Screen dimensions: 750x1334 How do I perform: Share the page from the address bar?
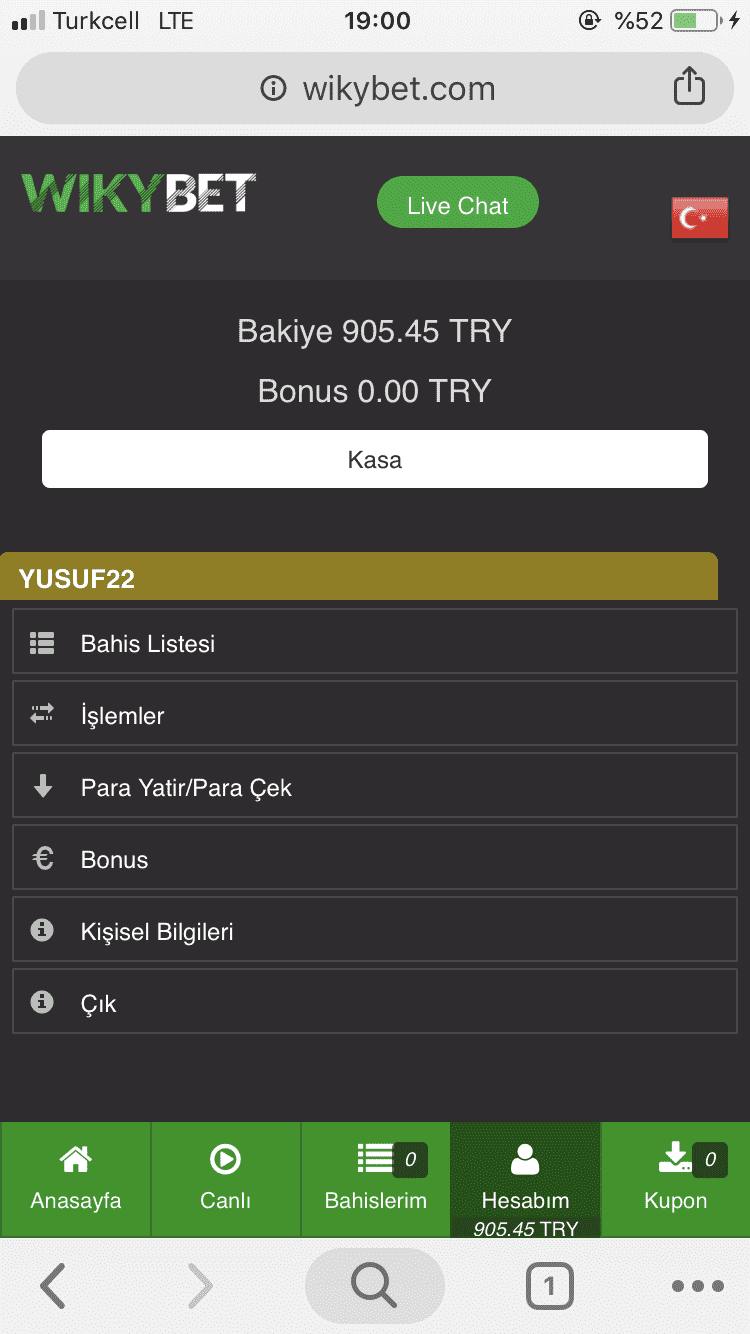click(689, 86)
